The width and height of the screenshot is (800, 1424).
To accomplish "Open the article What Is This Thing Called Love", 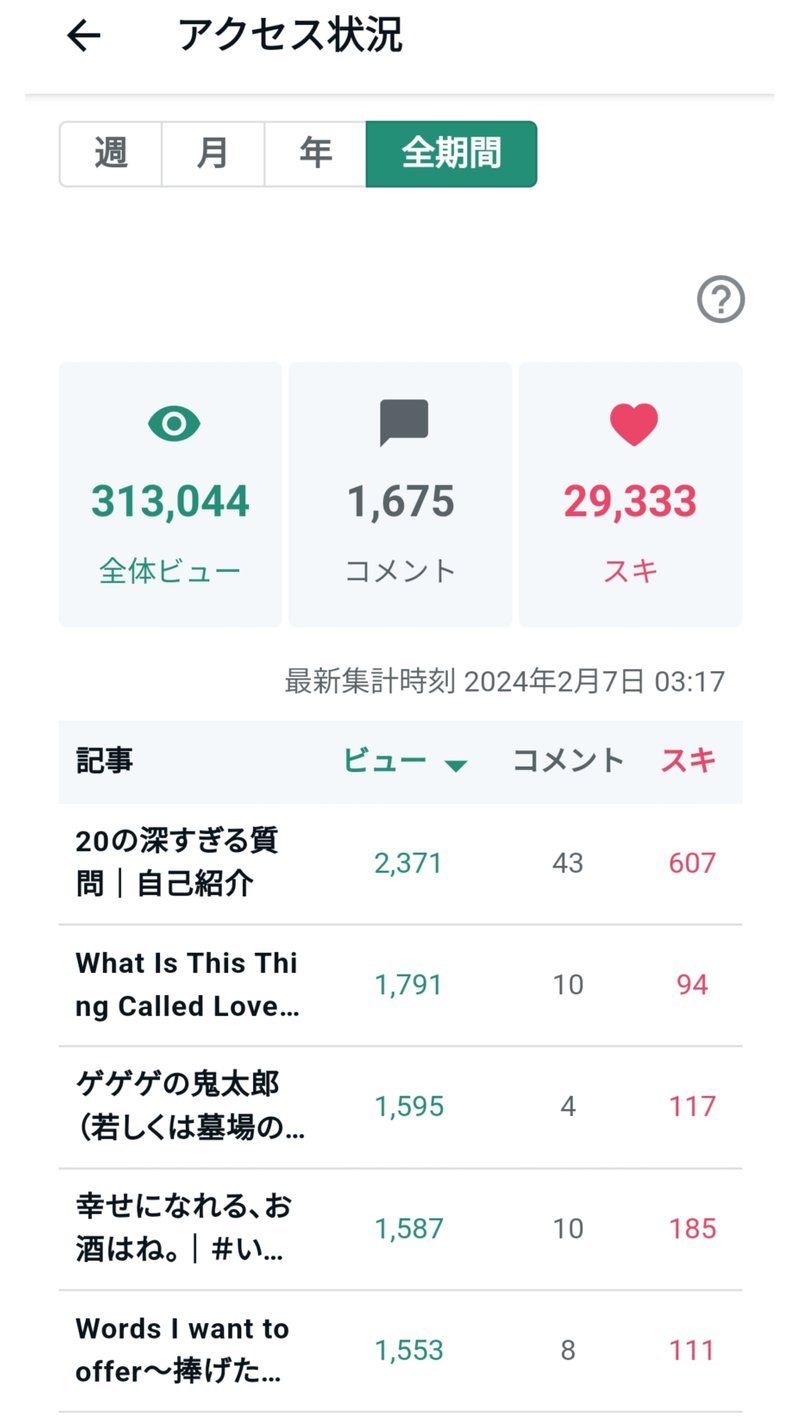I will pyautogui.click(x=185, y=984).
